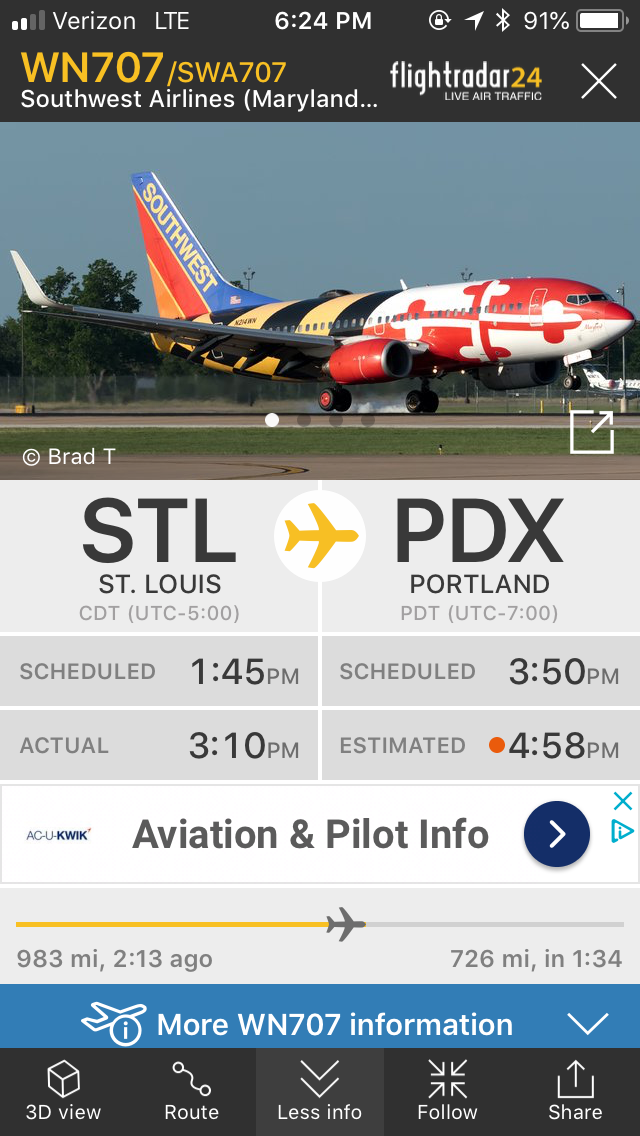The width and height of the screenshot is (640, 1136).
Task: Open the AdChoices info icon
Action: tap(622, 832)
